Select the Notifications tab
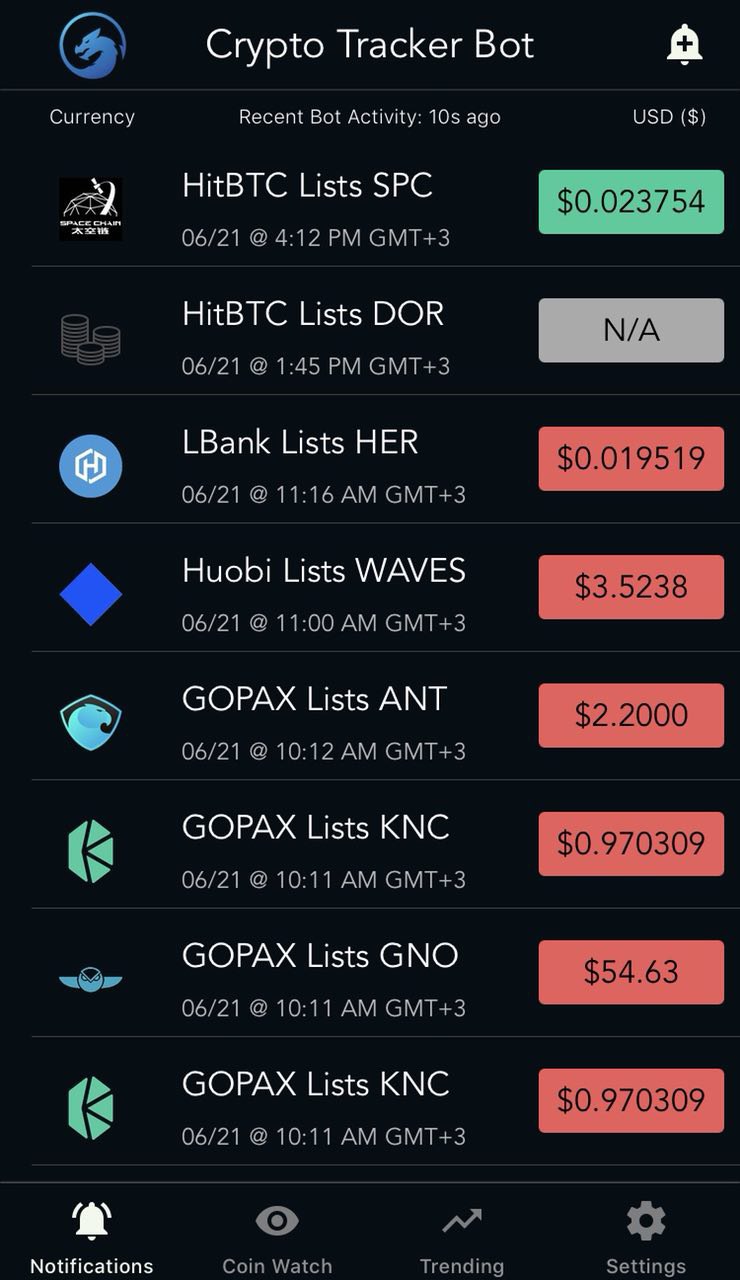Screen dimensions: 740x1280 tap(92, 1238)
